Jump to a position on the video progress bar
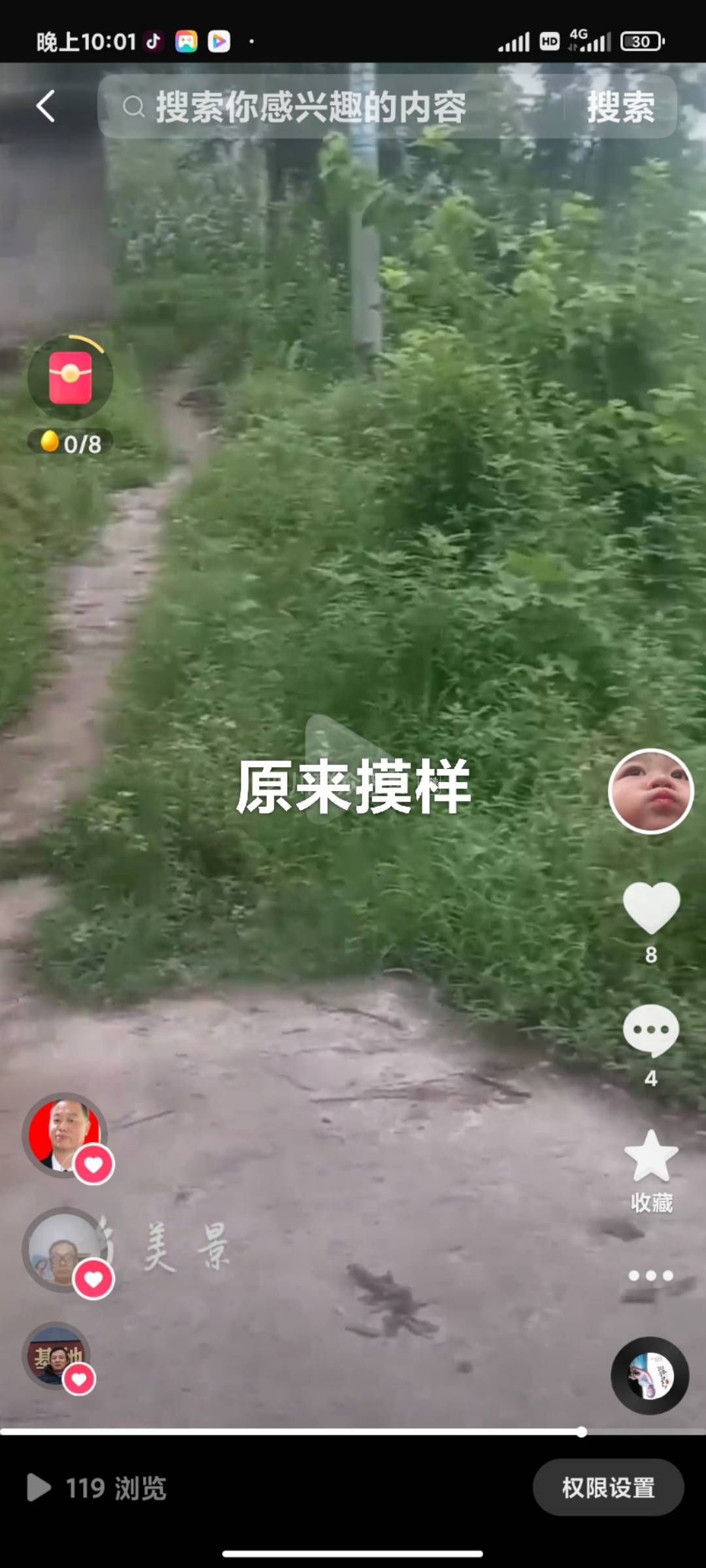The width and height of the screenshot is (706, 1568). (353, 1431)
